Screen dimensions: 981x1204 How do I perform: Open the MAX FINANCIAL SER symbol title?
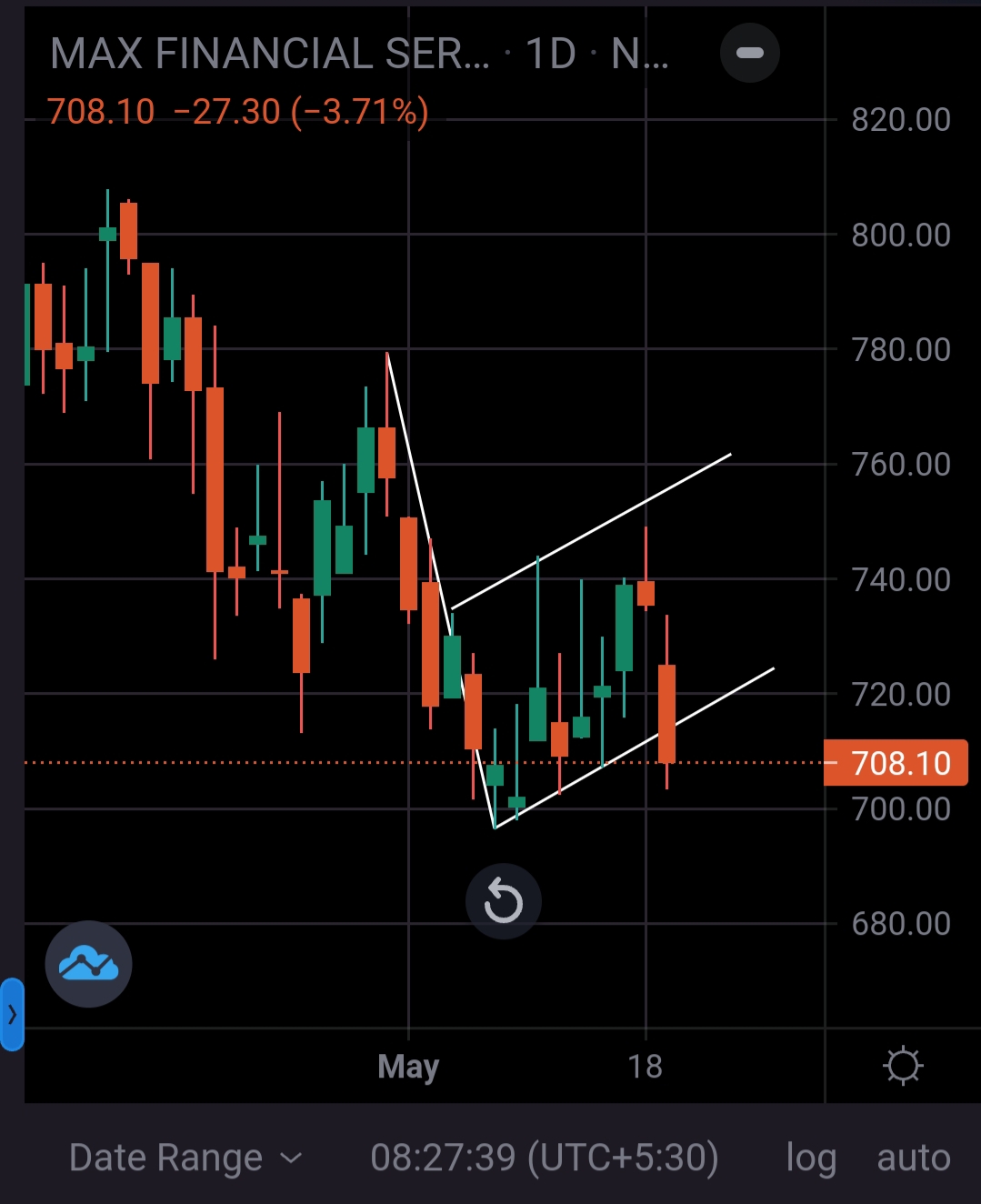click(x=270, y=54)
